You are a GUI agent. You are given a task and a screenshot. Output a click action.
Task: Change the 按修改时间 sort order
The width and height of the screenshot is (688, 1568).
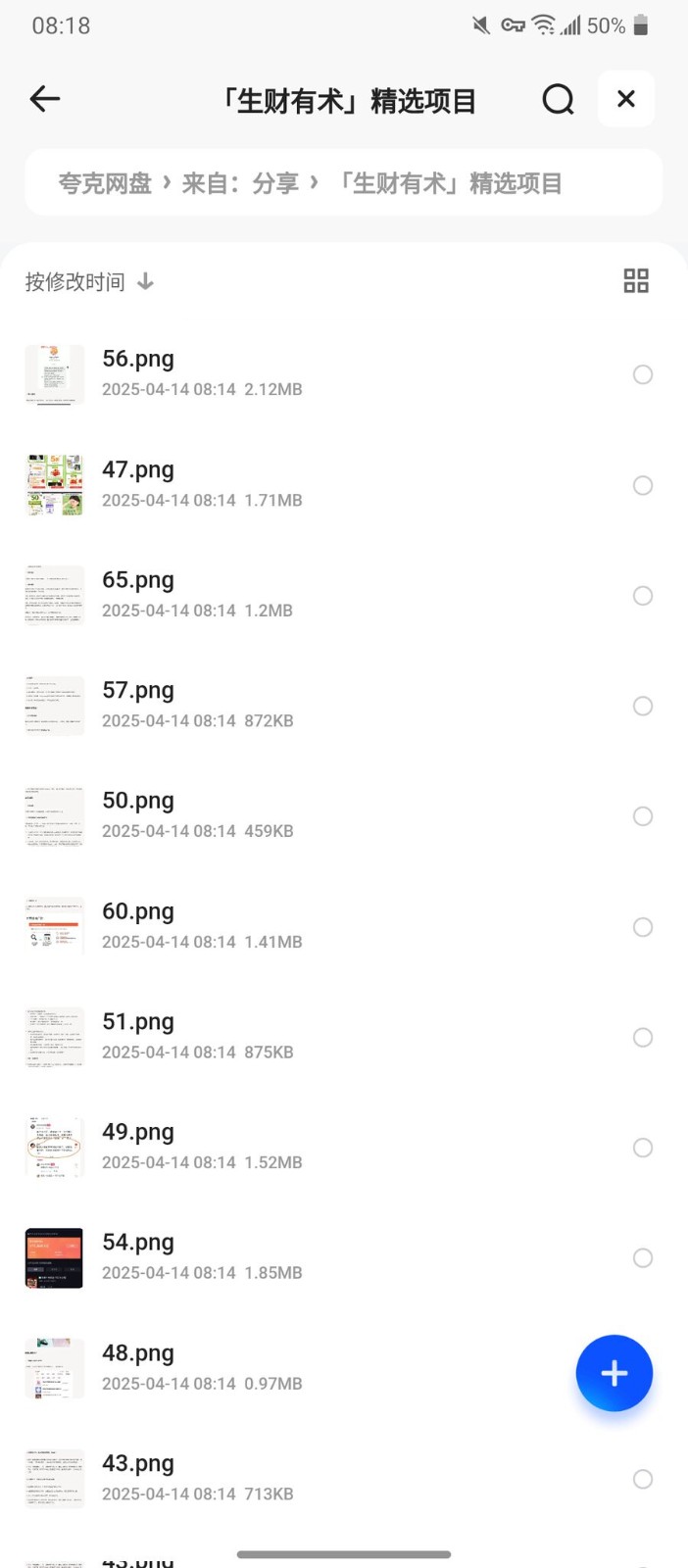click(x=89, y=282)
